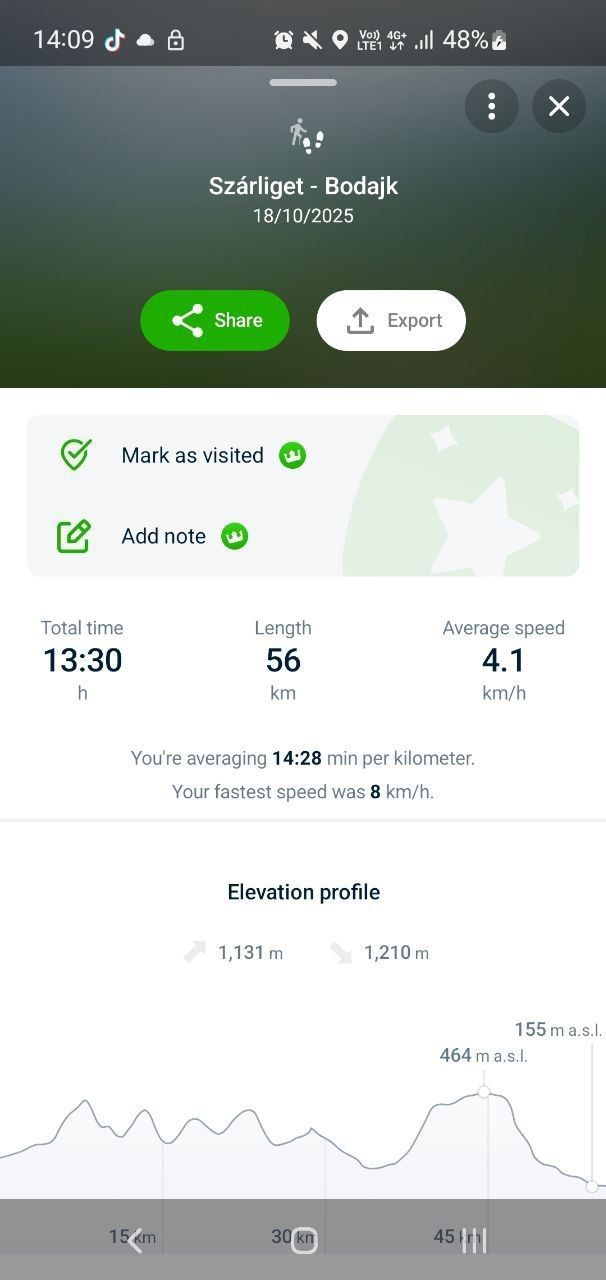Viewport: 606px width, 1280px height.
Task: Mark the route as visited
Action: [x=192, y=455]
